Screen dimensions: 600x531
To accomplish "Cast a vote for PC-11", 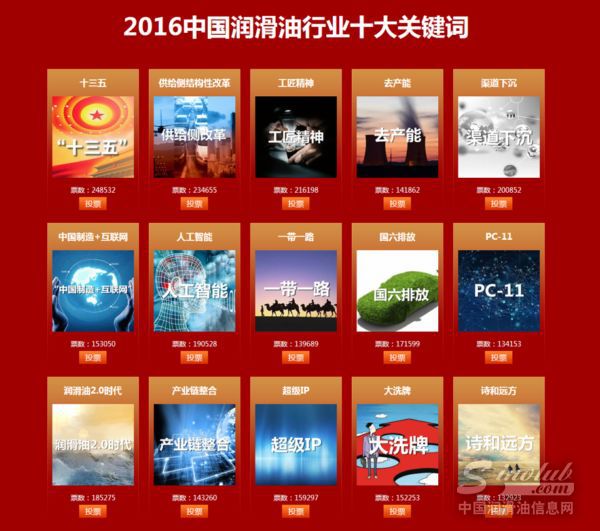I will pyautogui.click(x=499, y=357).
